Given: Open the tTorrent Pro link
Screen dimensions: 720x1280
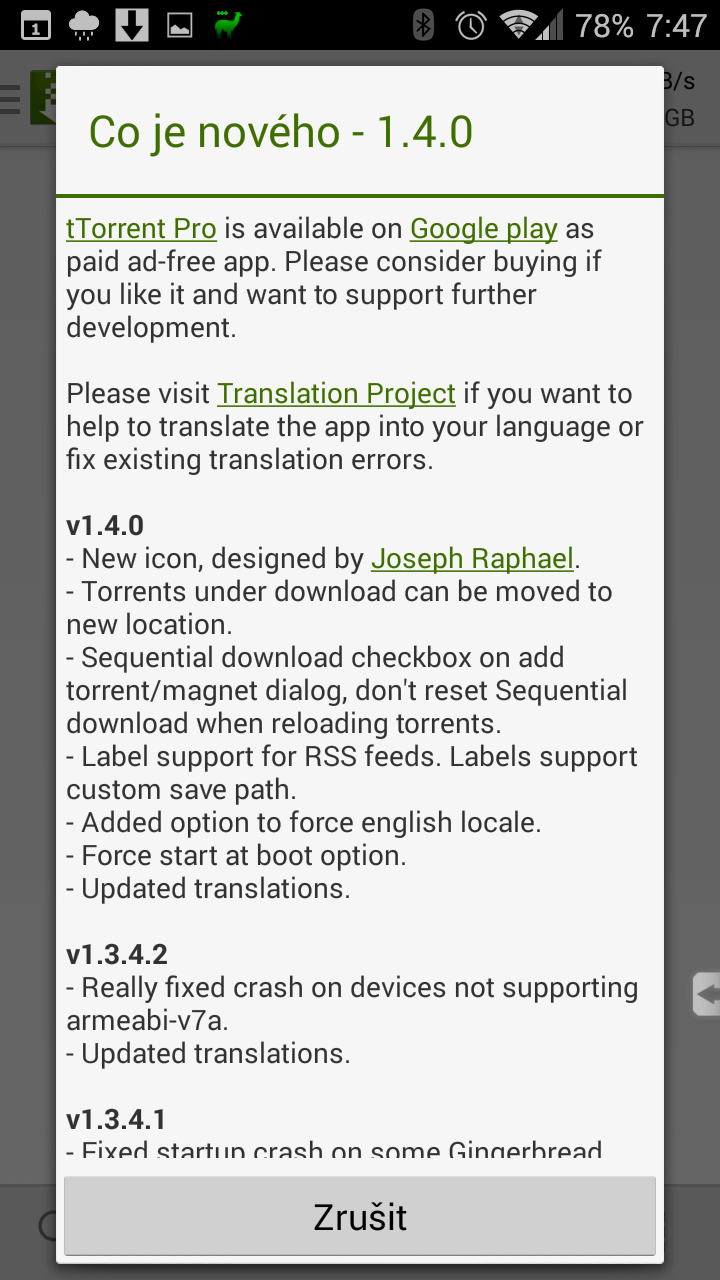Looking at the screenshot, I should click(141, 229).
